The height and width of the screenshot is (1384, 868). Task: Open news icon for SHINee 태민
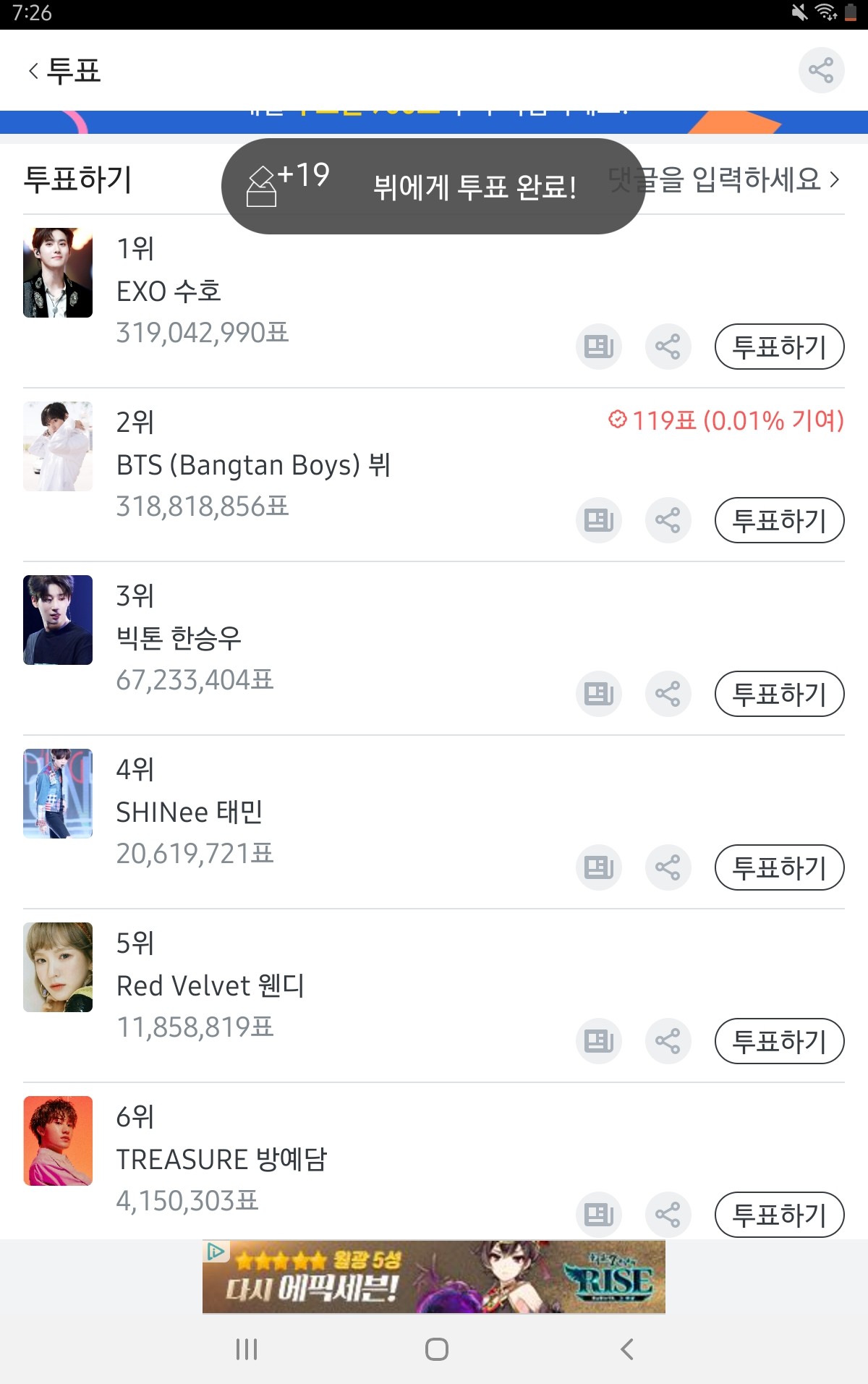[598, 867]
